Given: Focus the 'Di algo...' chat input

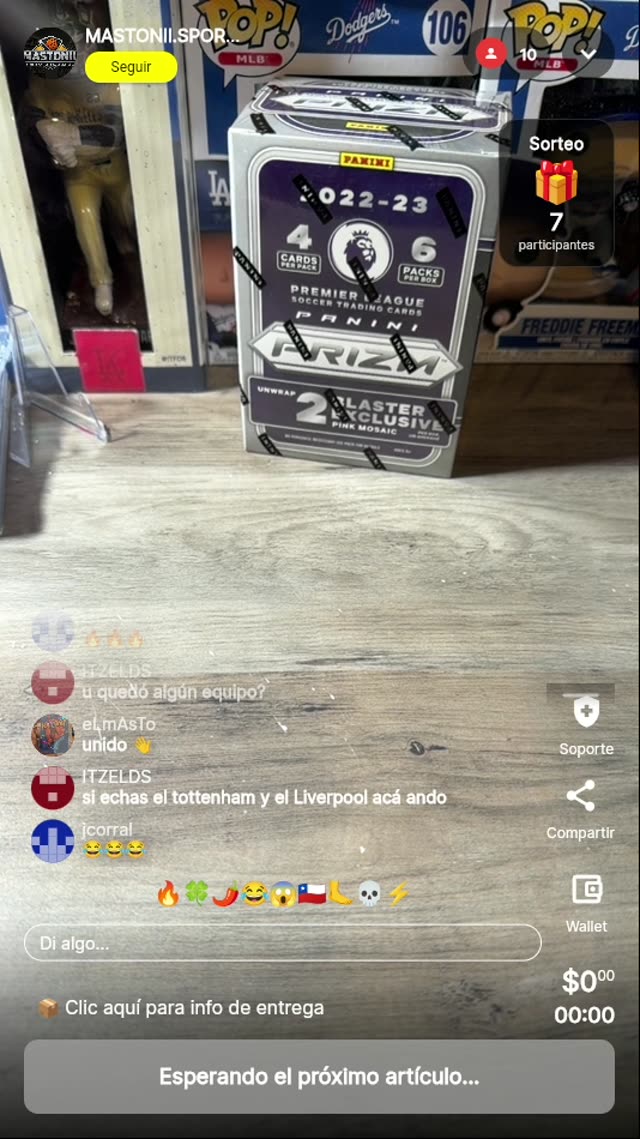Looking at the screenshot, I should (282, 943).
